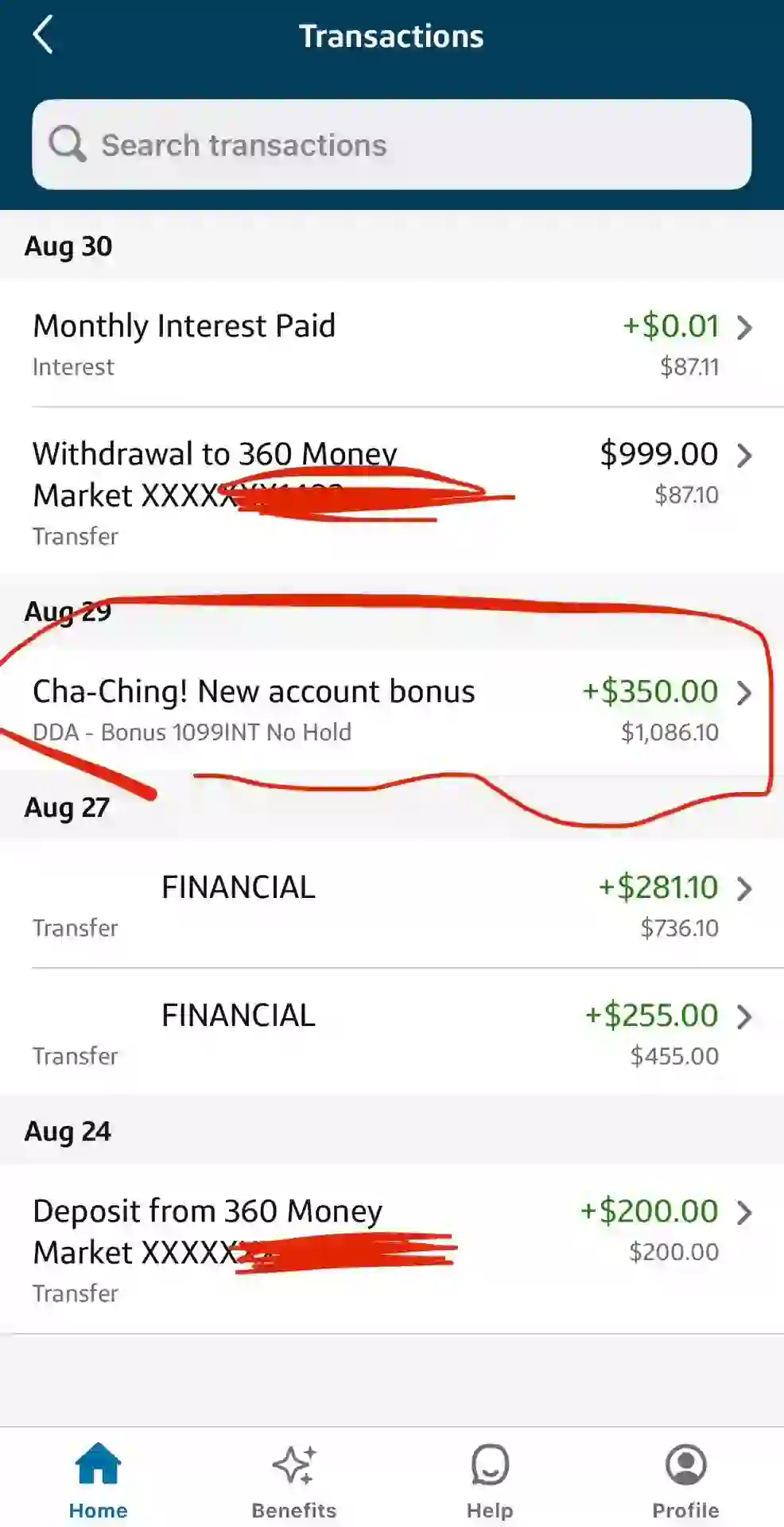Viewport: 784px width, 1527px height.
Task: Tap the Search transactions field
Action: (391, 145)
